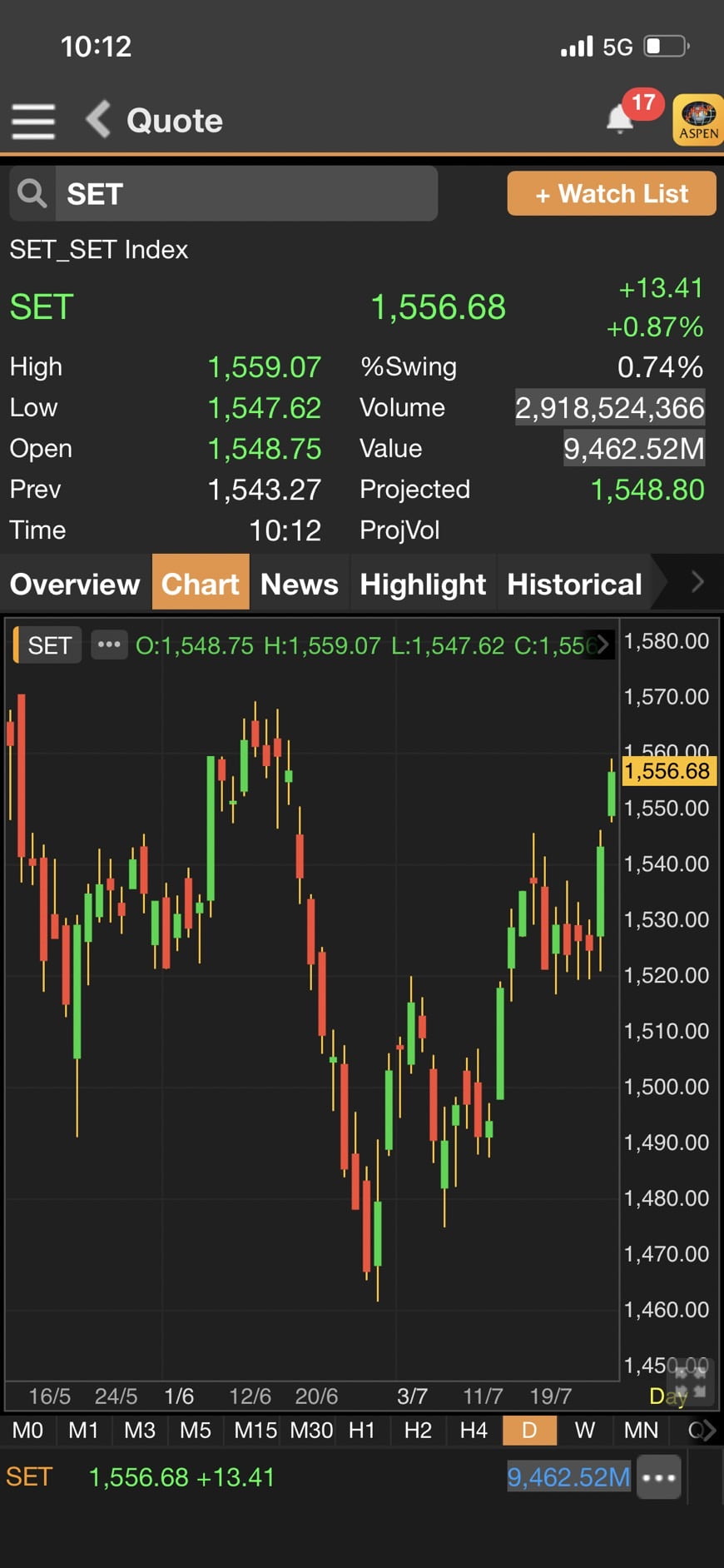
Task: Select the M15 chart timeframe
Action: [x=255, y=1430]
